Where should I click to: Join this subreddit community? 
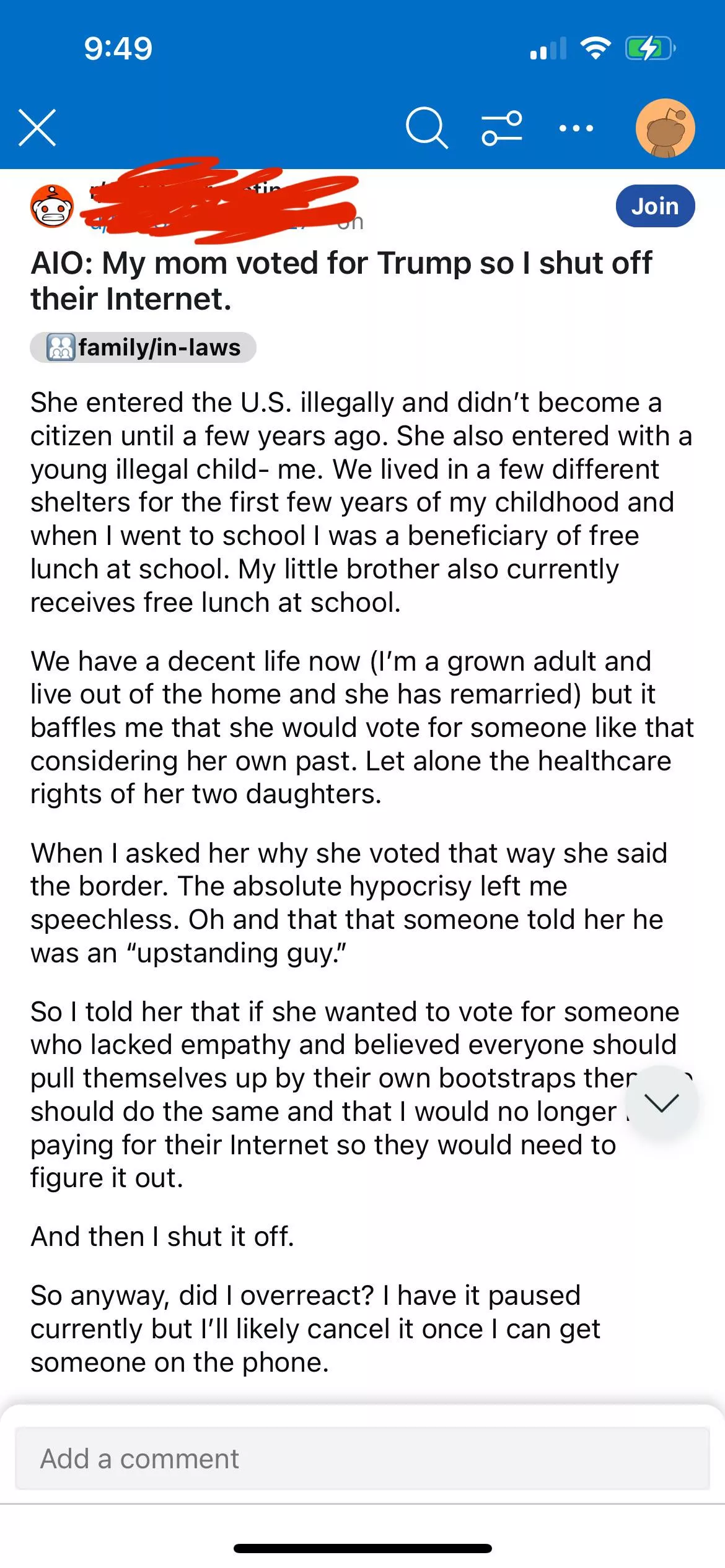(655, 206)
